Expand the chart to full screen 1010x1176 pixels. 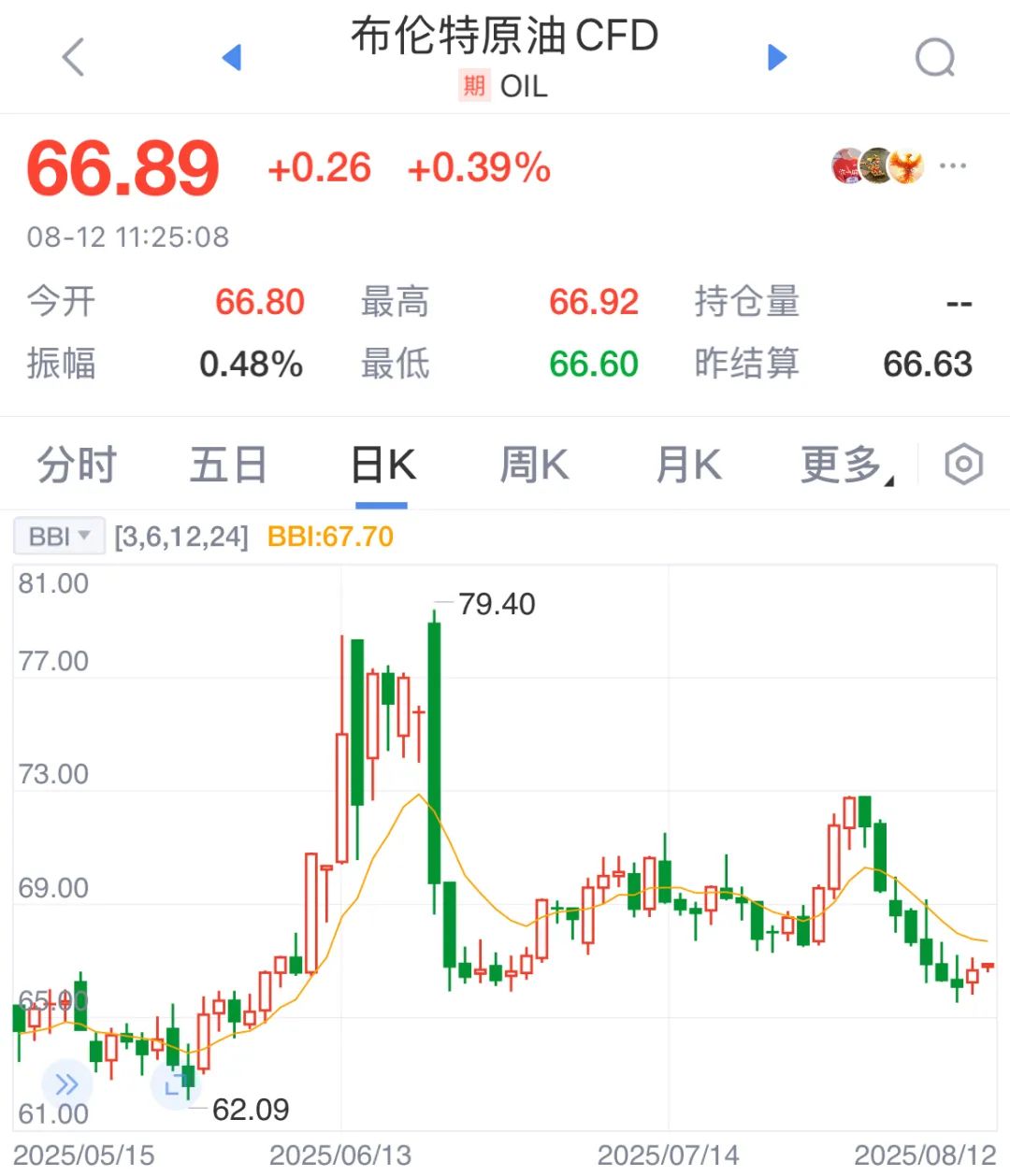click(176, 1084)
